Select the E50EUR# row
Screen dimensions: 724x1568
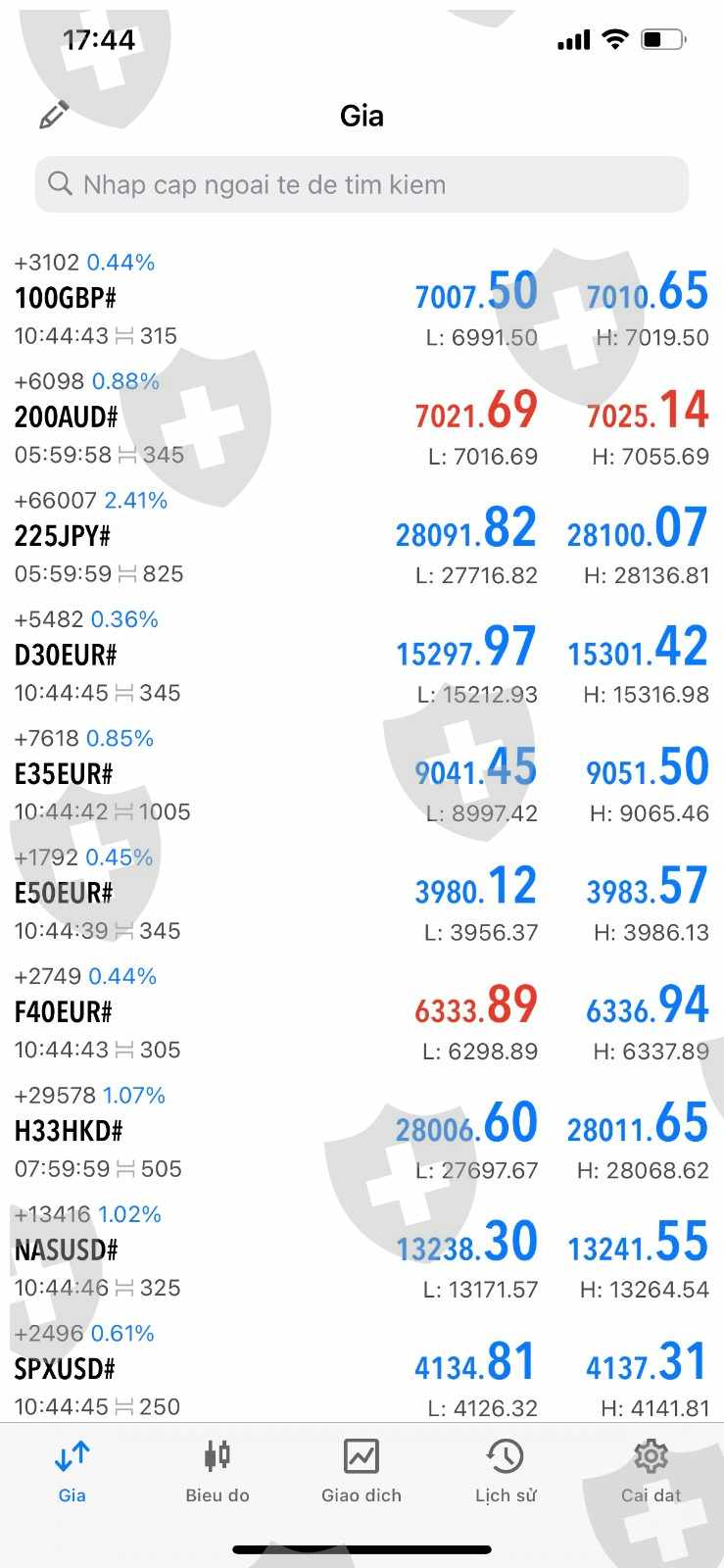click(362, 894)
